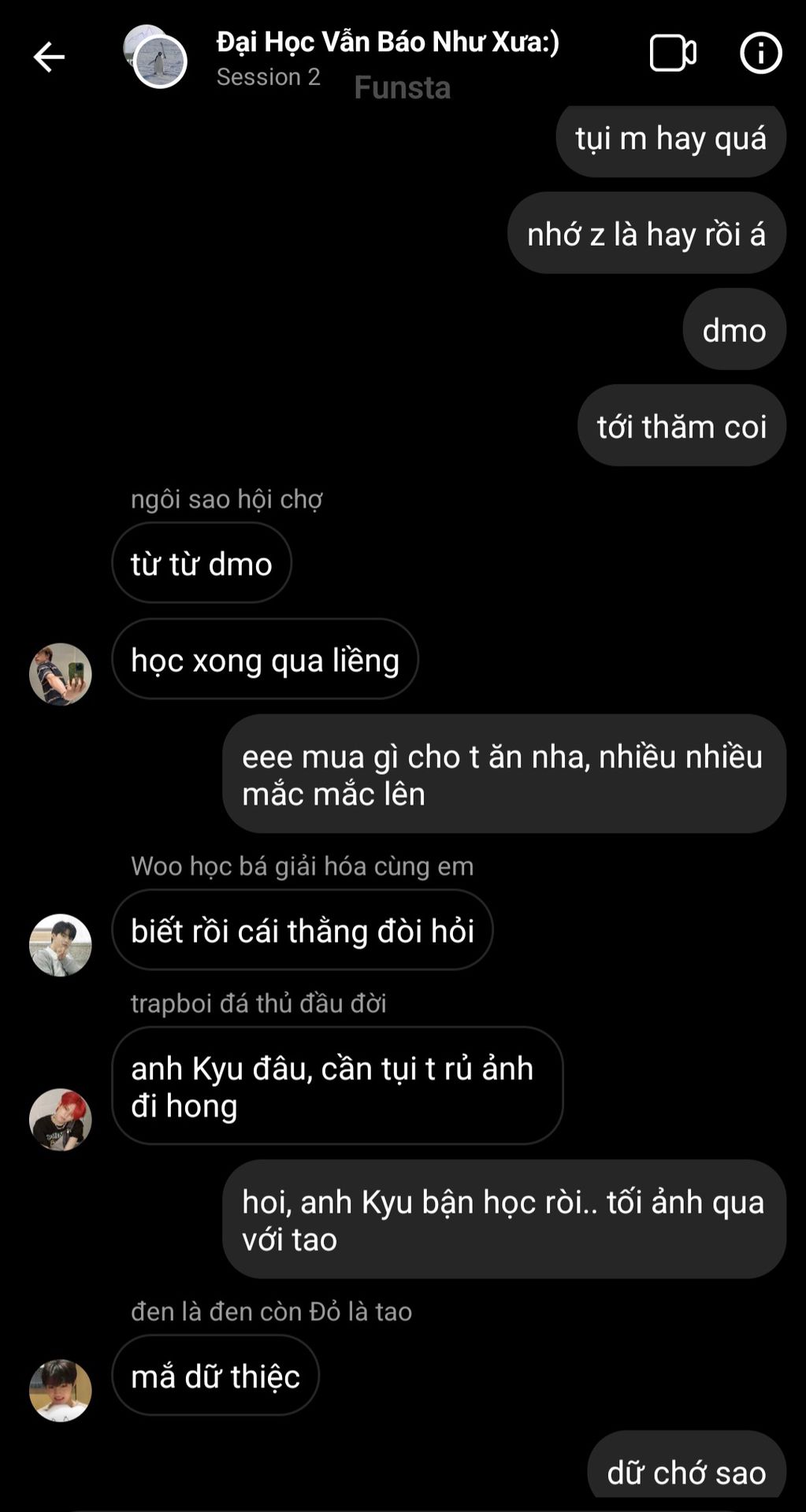Go back using the arrow icon
The height and width of the screenshot is (1512, 806).
[x=49, y=57]
